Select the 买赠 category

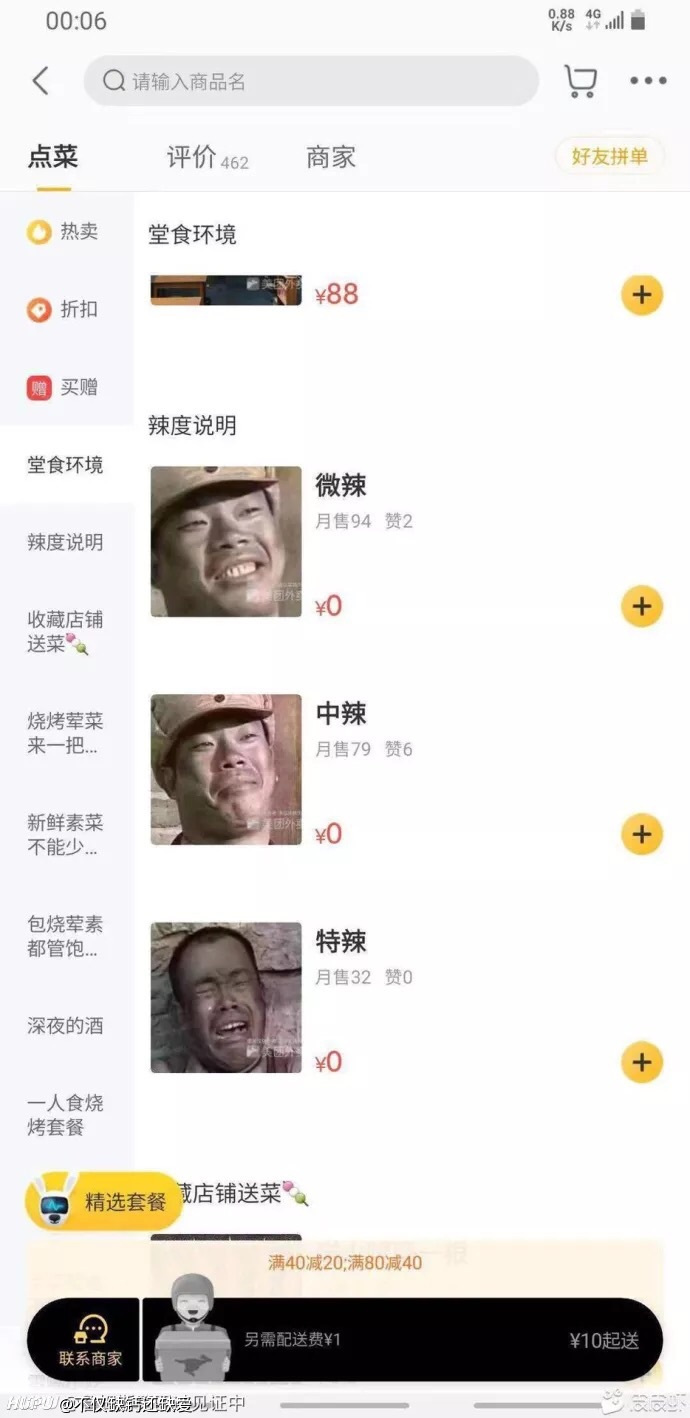66,388
